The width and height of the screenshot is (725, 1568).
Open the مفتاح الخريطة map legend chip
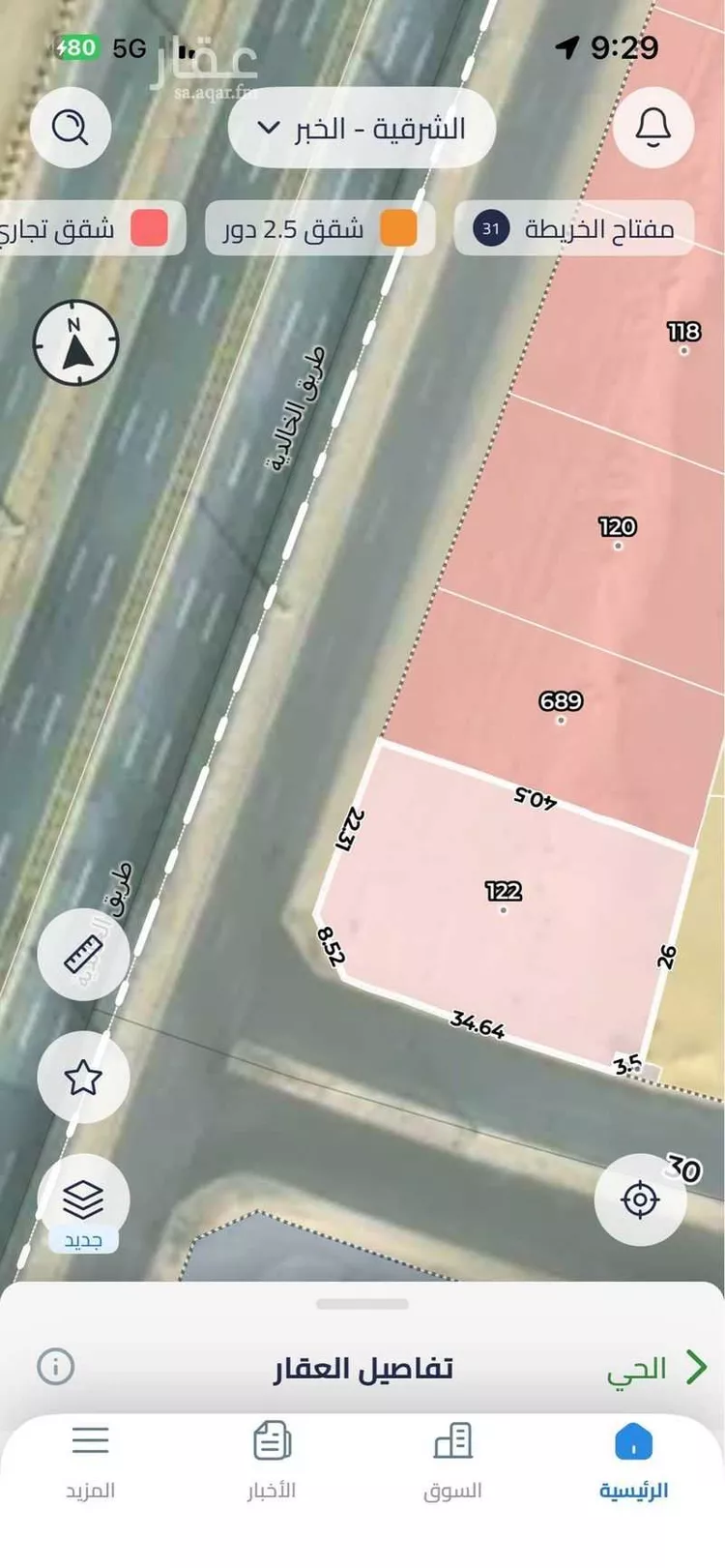(x=574, y=229)
